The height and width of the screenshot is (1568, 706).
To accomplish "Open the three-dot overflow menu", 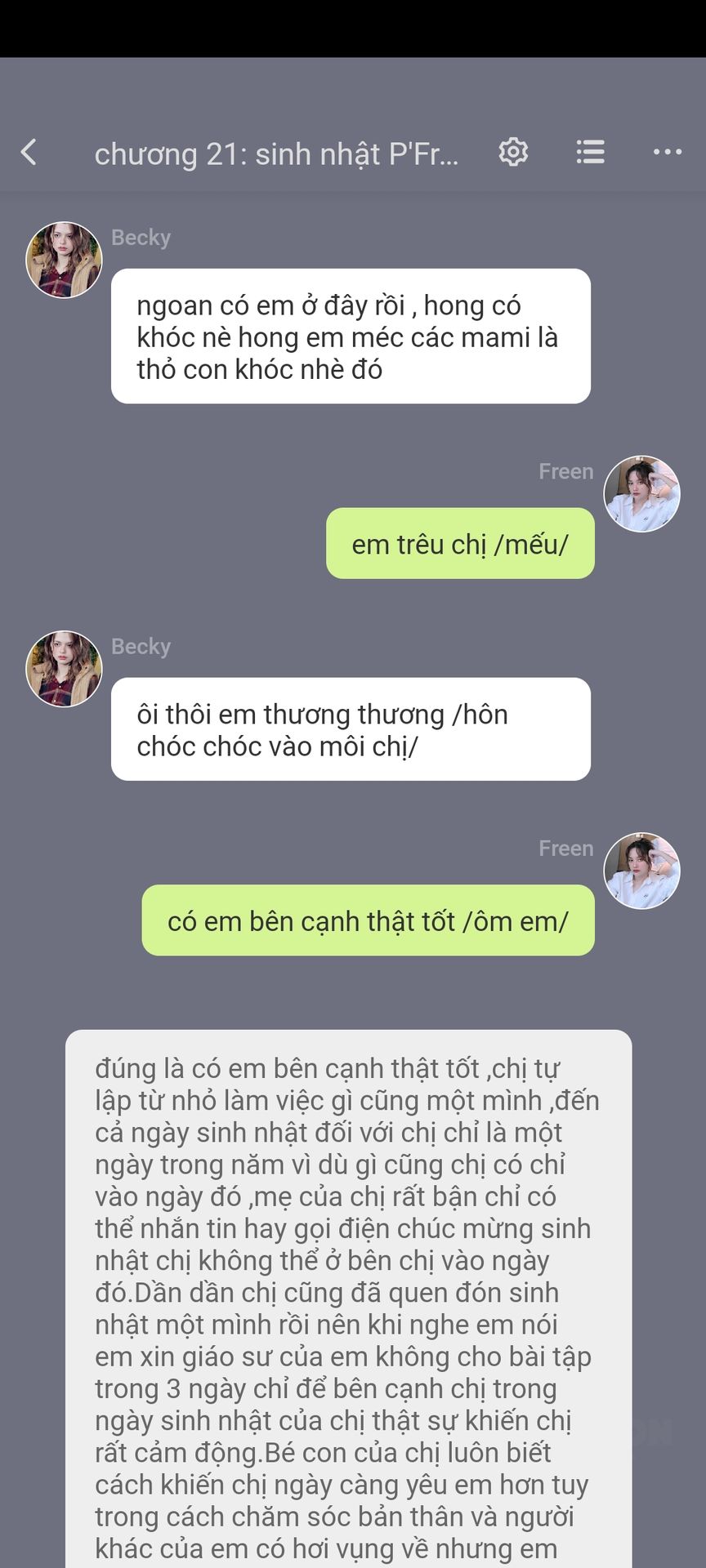I will (667, 152).
